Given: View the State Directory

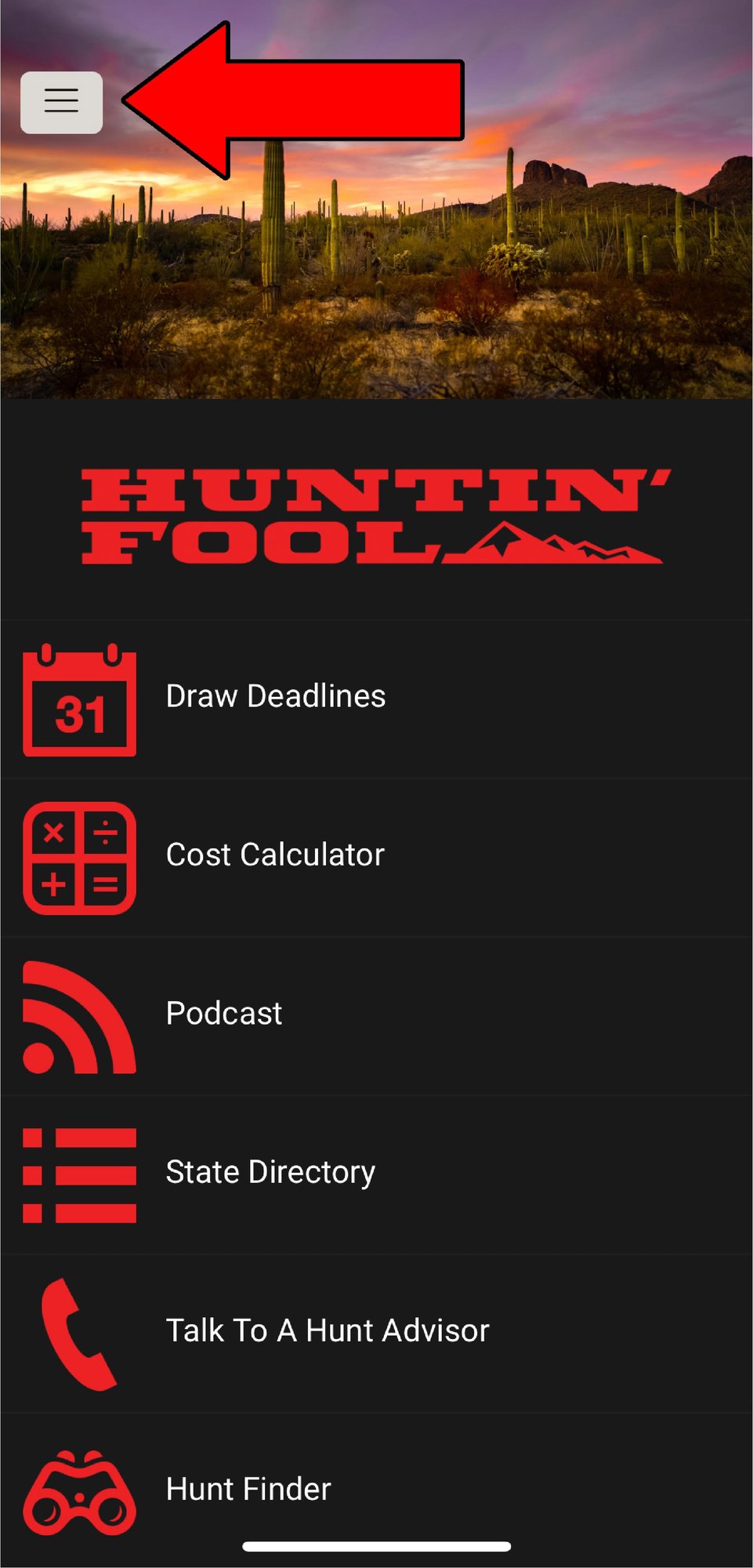Looking at the screenshot, I should pos(270,1173).
